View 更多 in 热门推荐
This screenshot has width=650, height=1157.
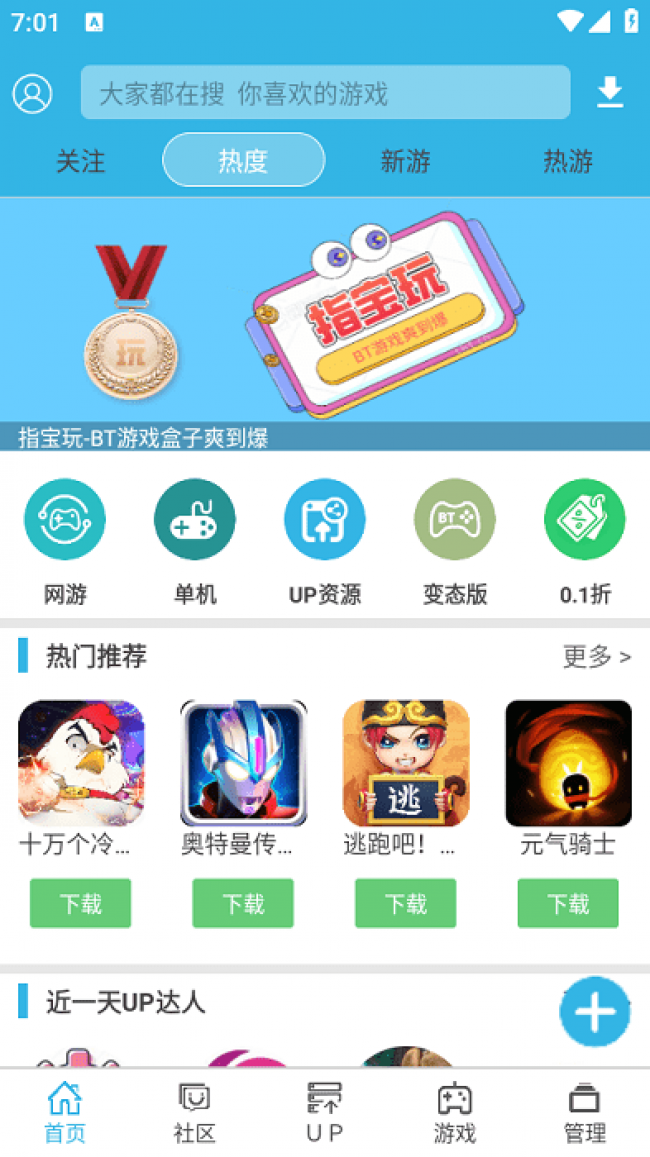pyautogui.click(x=597, y=656)
